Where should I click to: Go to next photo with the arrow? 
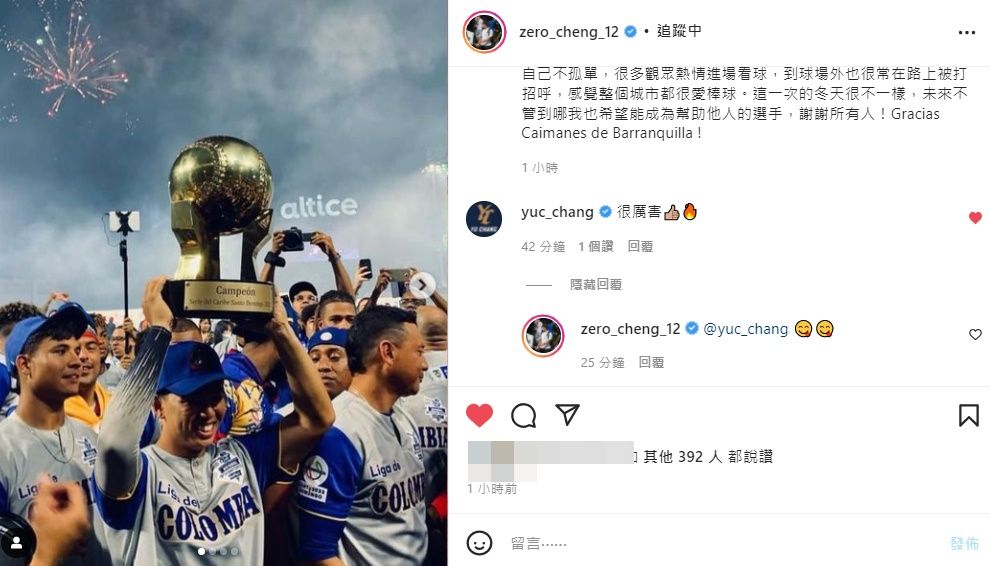coord(423,285)
